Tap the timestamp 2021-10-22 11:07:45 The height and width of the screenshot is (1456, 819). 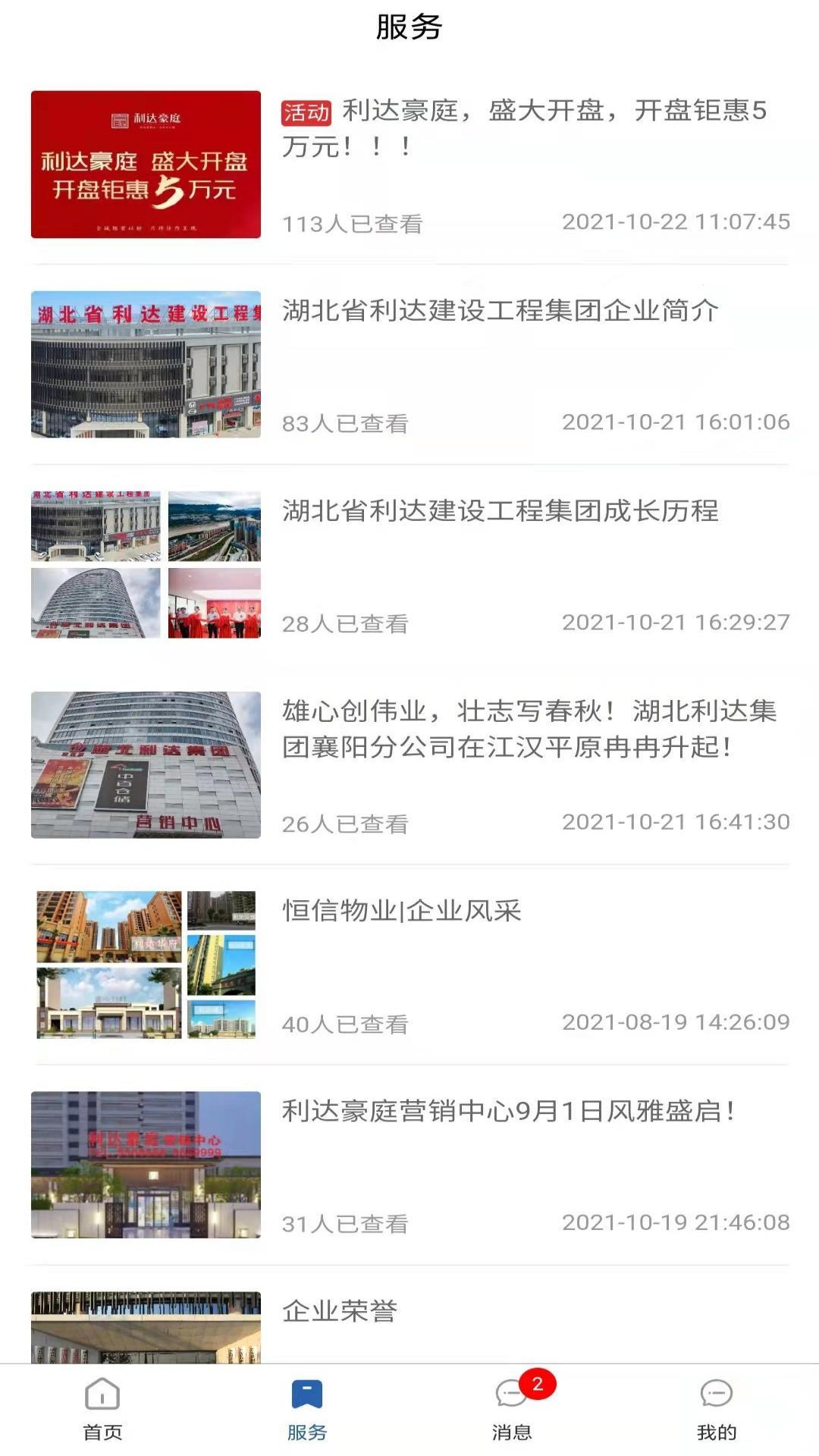[x=673, y=222]
